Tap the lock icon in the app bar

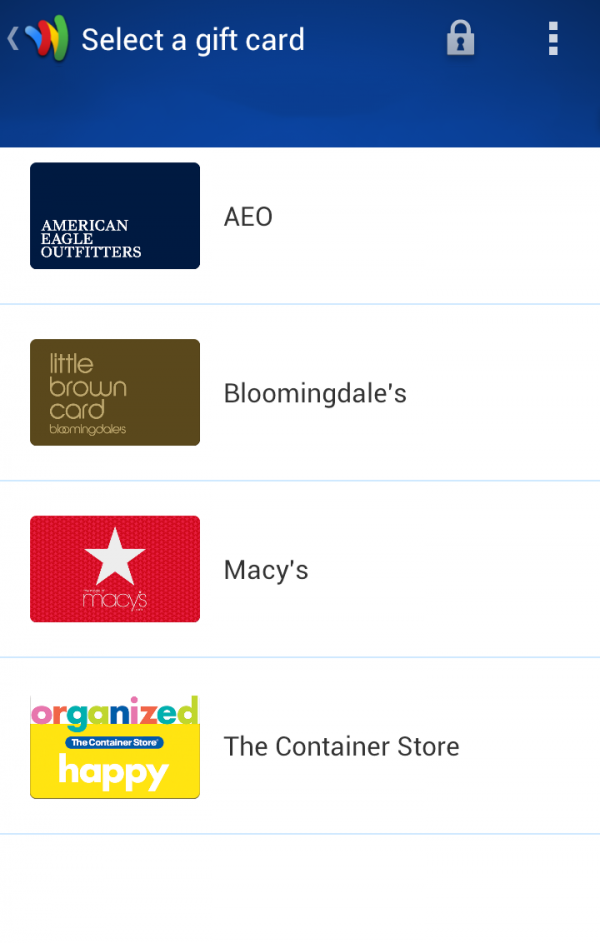(460, 39)
